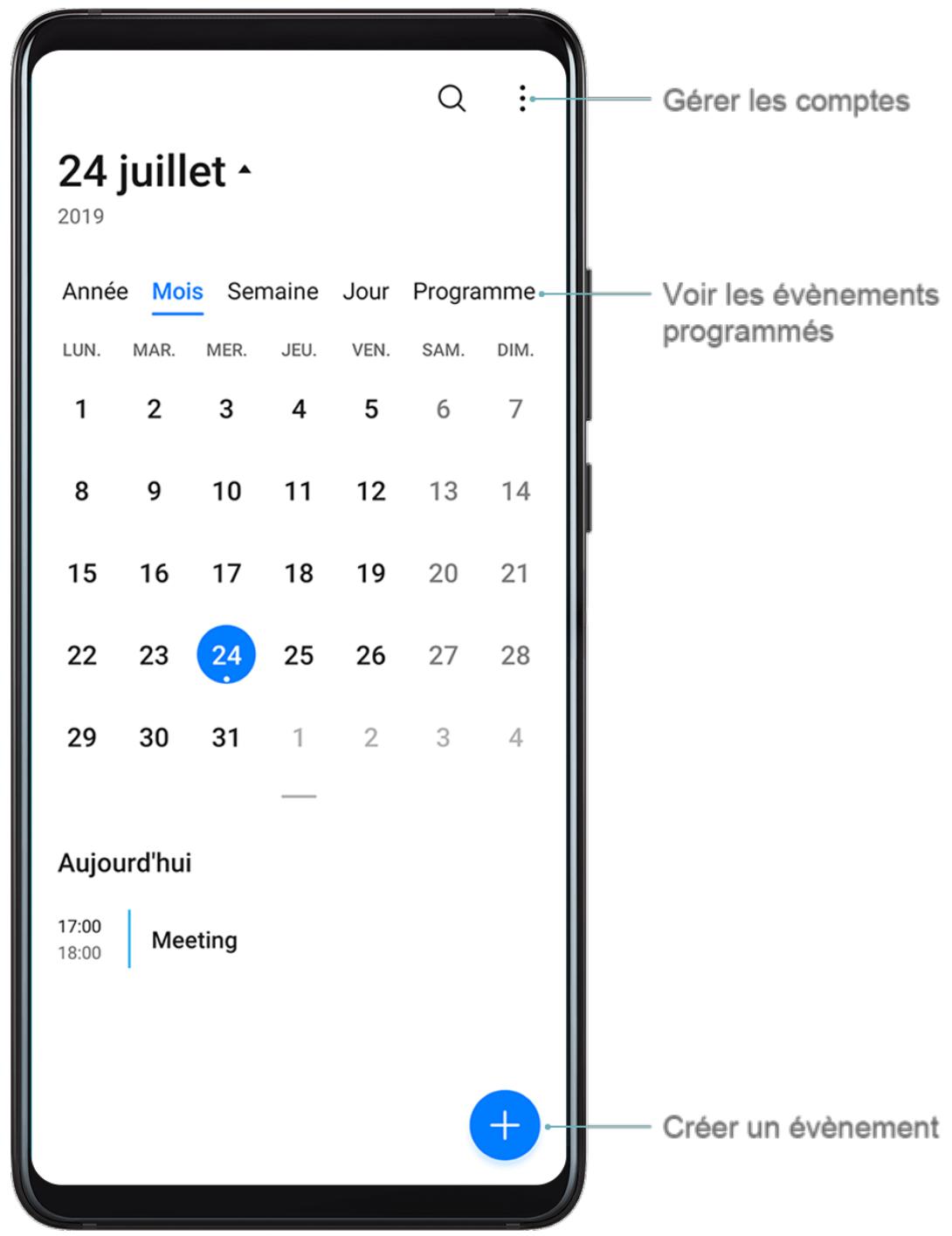This screenshot has height=1236, width=952.
Task: Switch to the Jour view
Action: [366, 292]
